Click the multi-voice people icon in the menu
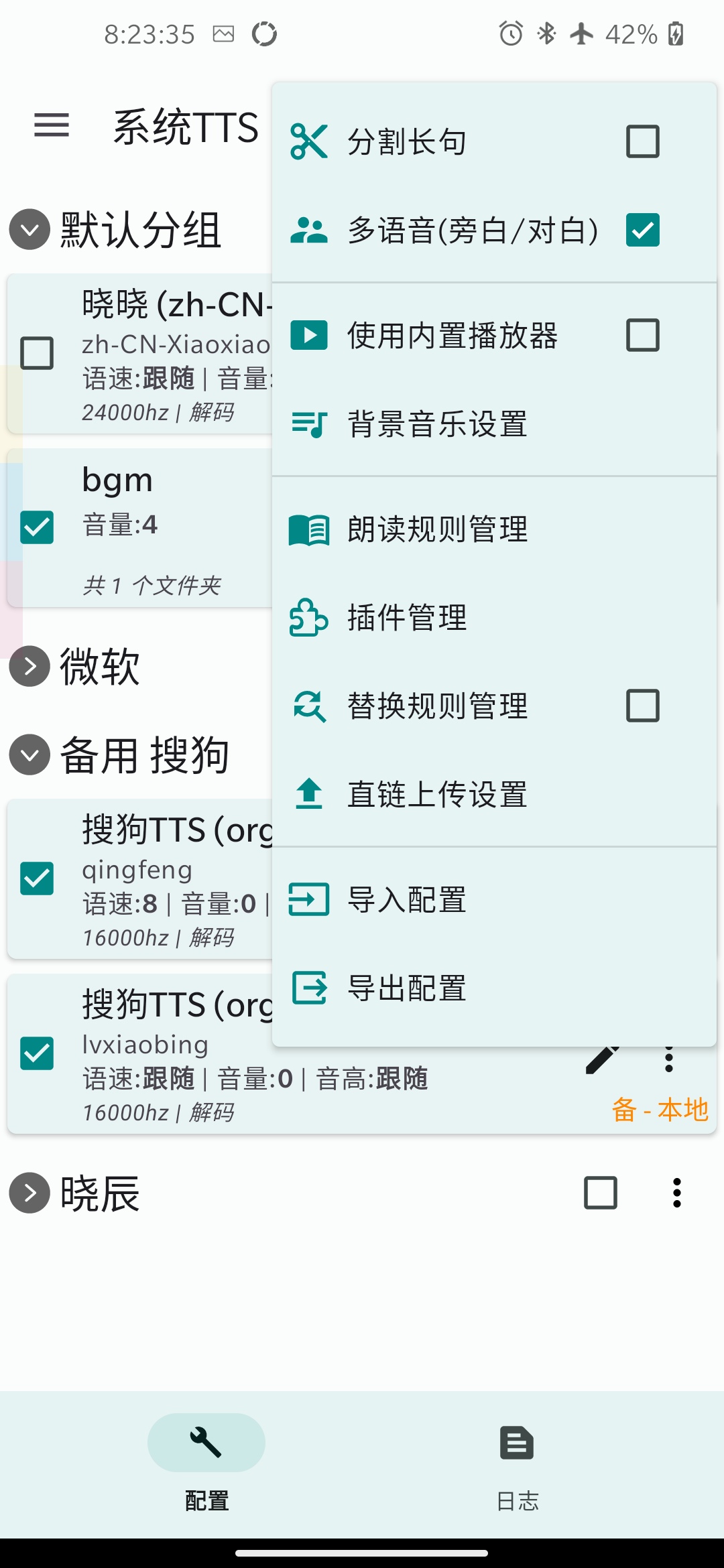This screenshot has height=1568, width=724. tap(309, 230)
